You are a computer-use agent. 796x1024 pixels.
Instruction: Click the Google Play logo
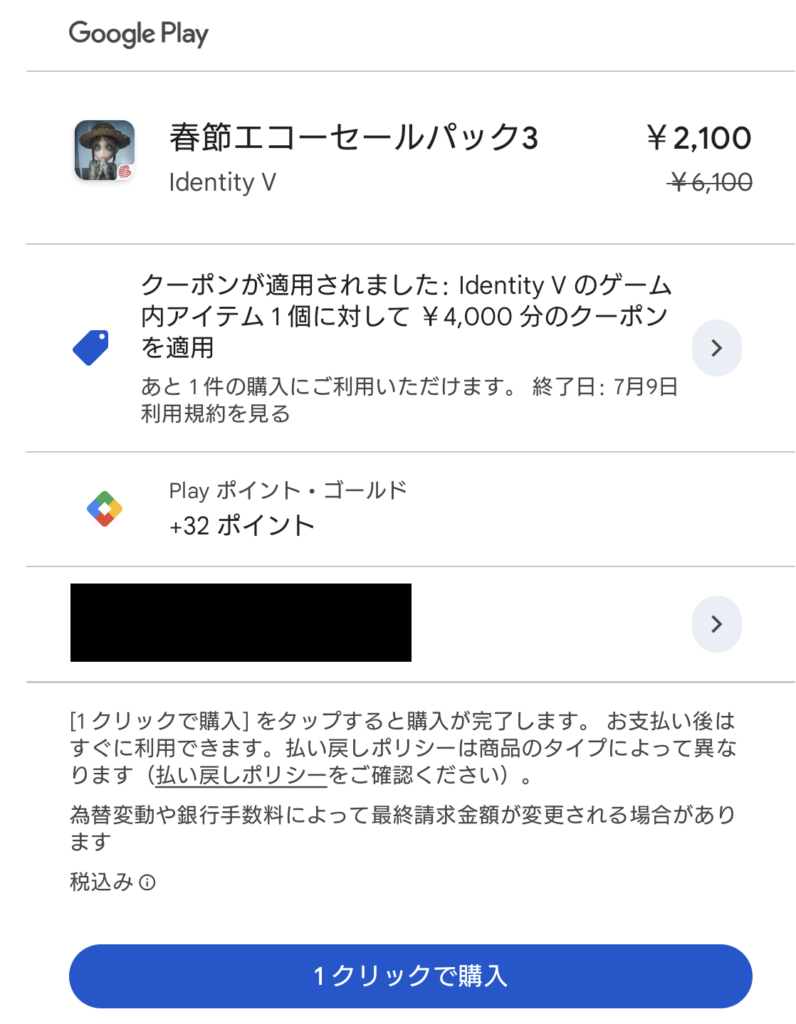(x=138, y=33)
